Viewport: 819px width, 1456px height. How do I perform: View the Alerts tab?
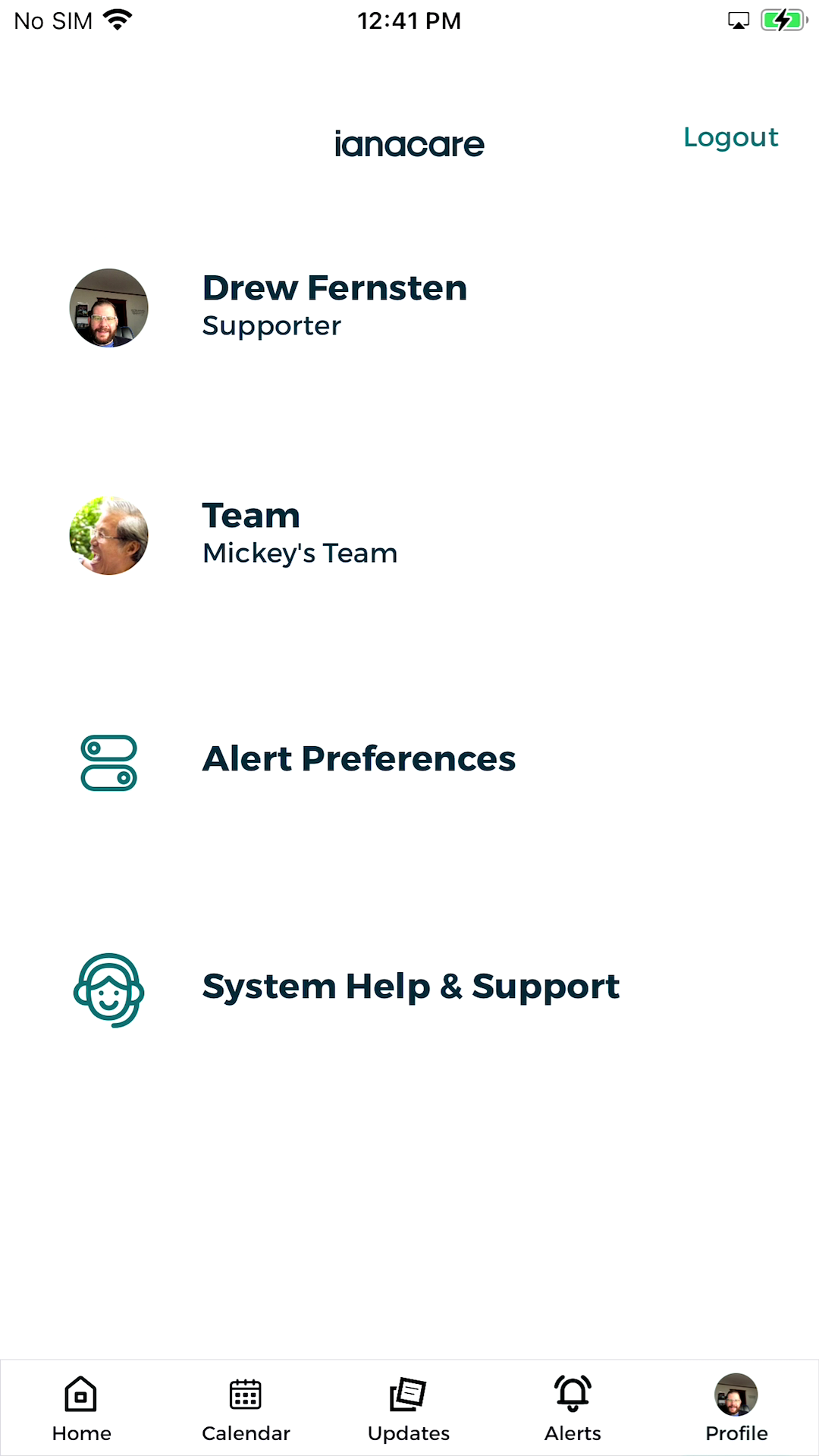(x=573, y=1408)
